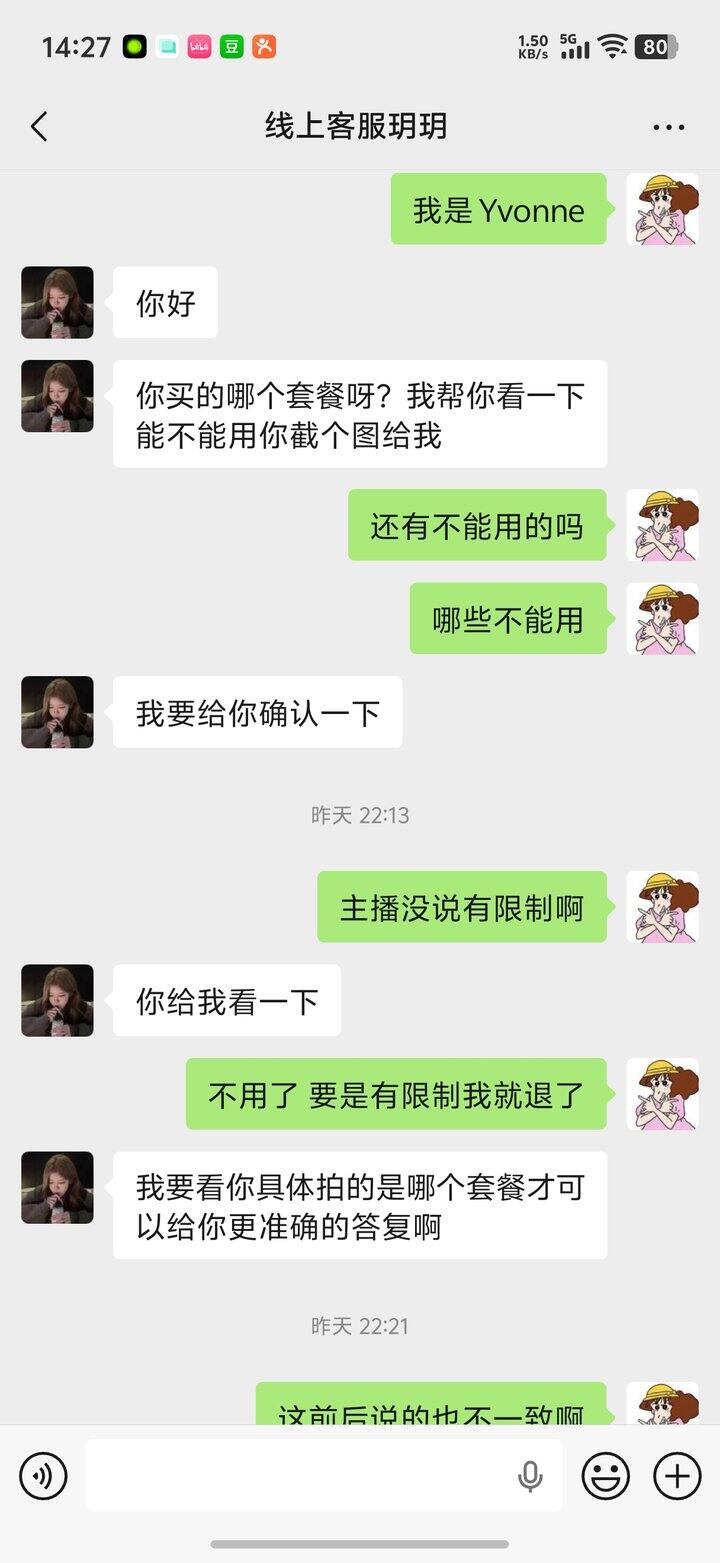Tap the message 你给我看一下

click(x=226, y=1000)
